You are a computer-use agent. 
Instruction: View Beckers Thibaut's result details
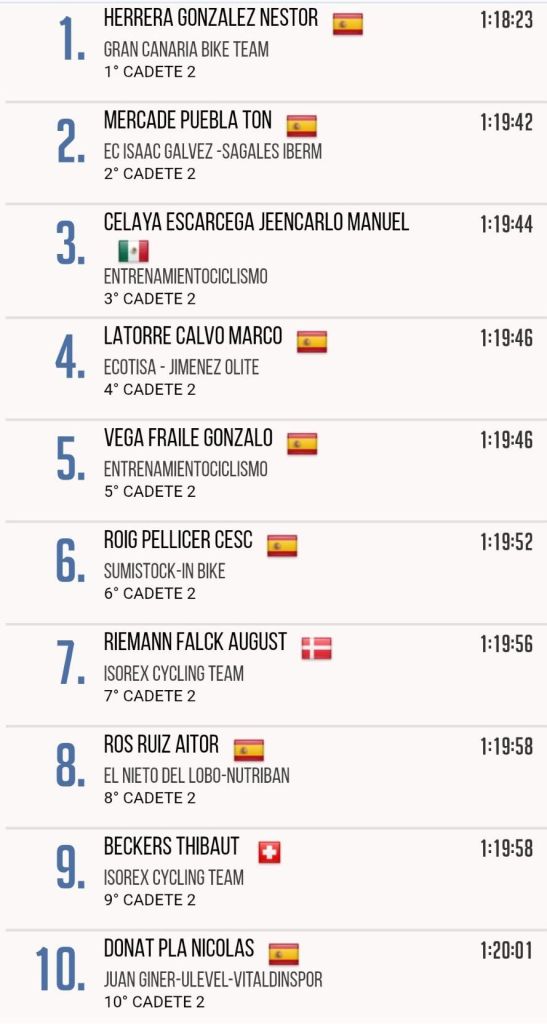pos(274,879)
